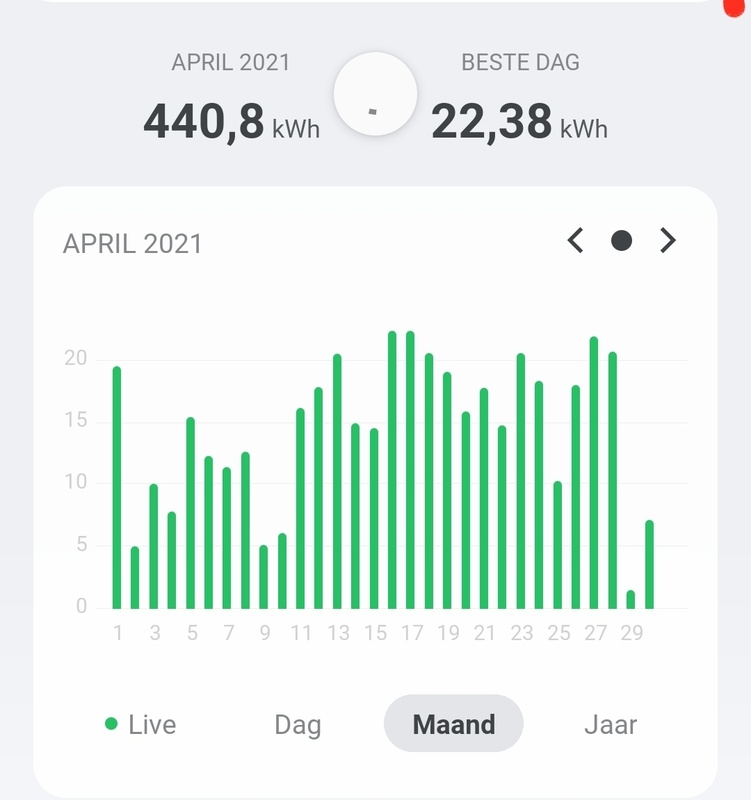Click the 22,38 kWh Beste Dag value
Screen dimensions: 751x800
tap(520, 118)
